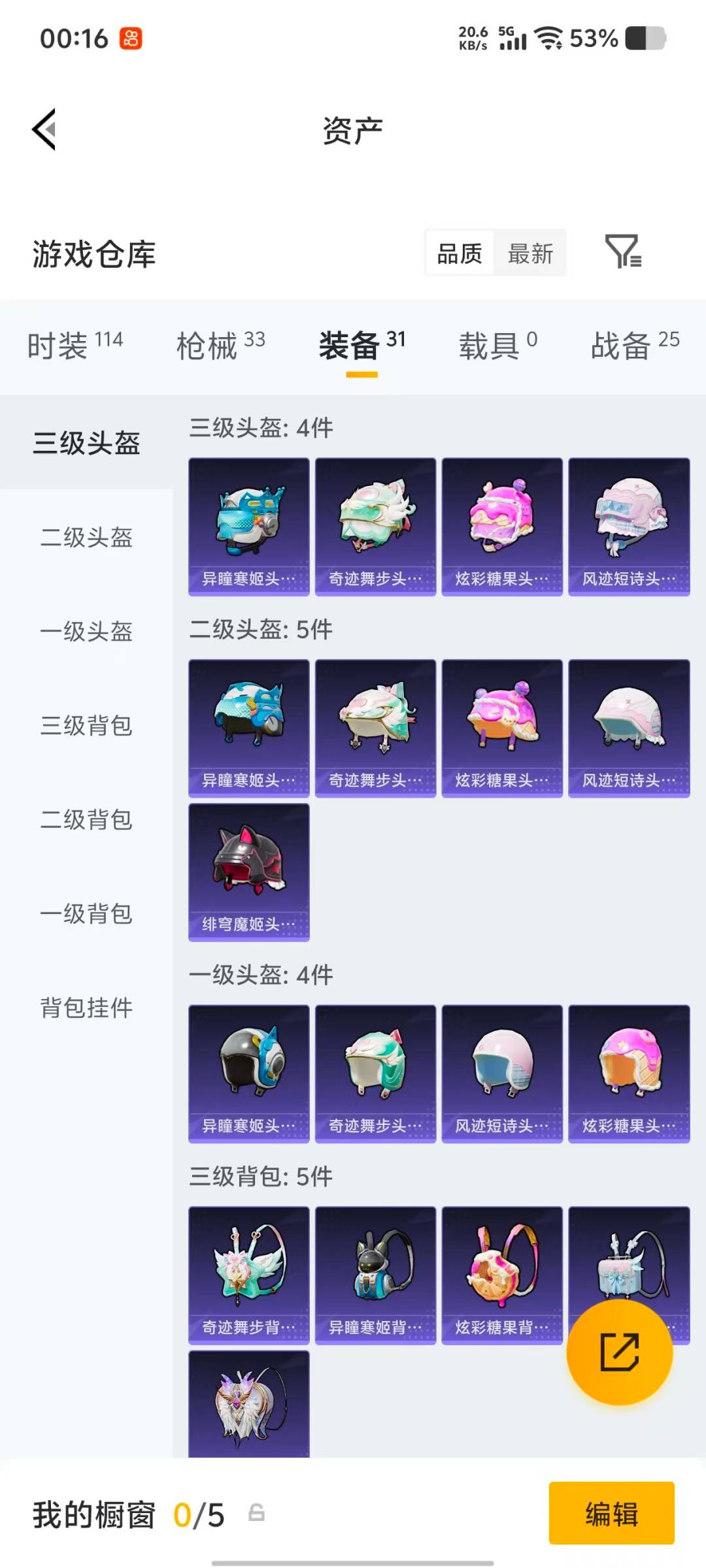Switch sorting to 最新

pos(531,253)
